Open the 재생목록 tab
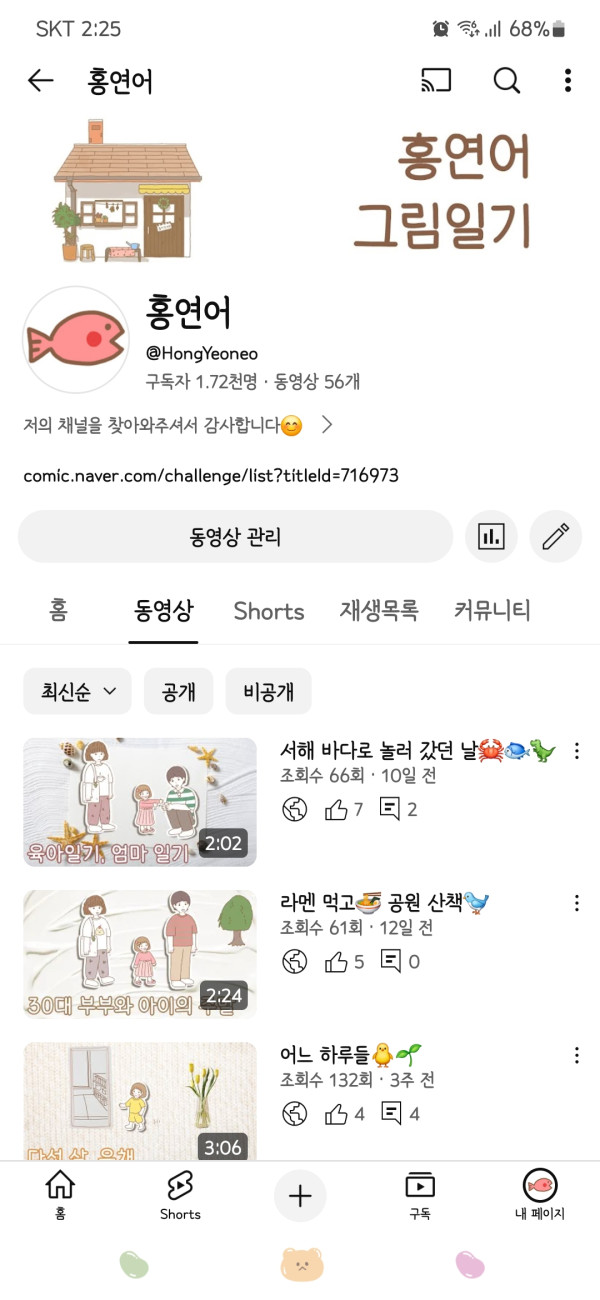Image resolution: width=600 pixels, height=1300 pixels. click(x=379, y=611)
